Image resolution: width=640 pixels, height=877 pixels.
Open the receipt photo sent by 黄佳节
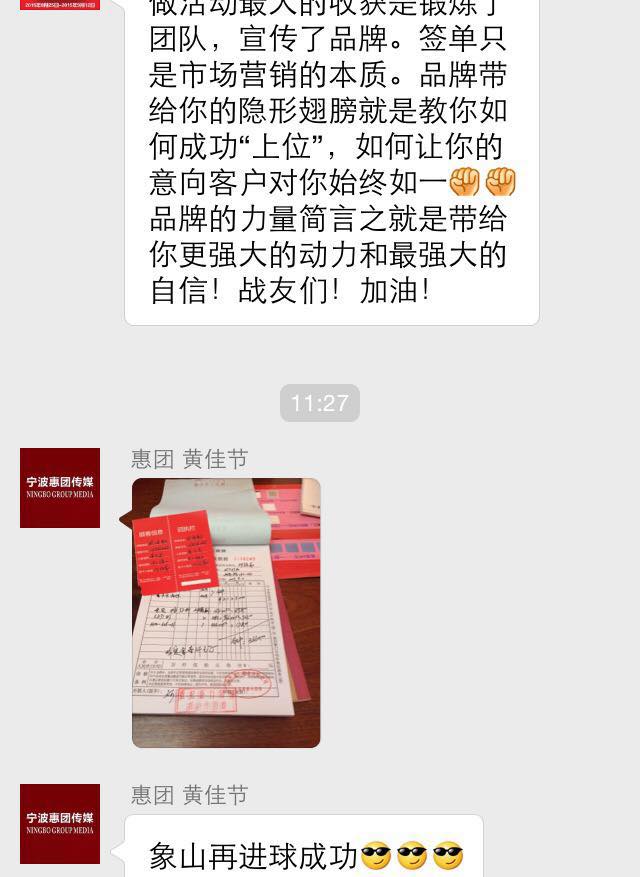pyautogui.click(x=226, y=612)
